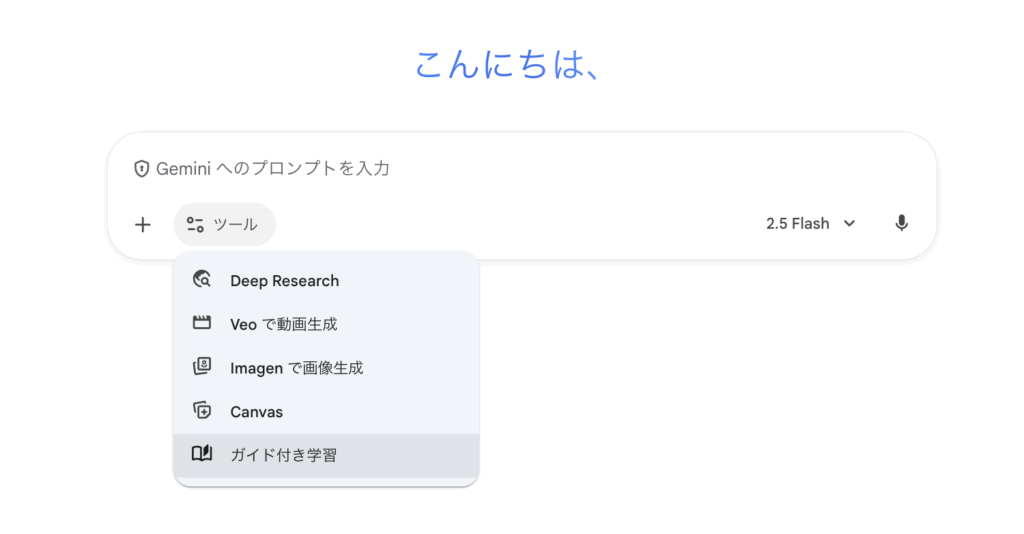1024x534 pixels.
Task: Tap the Gemini prompt input field
Action: point(500,168)
